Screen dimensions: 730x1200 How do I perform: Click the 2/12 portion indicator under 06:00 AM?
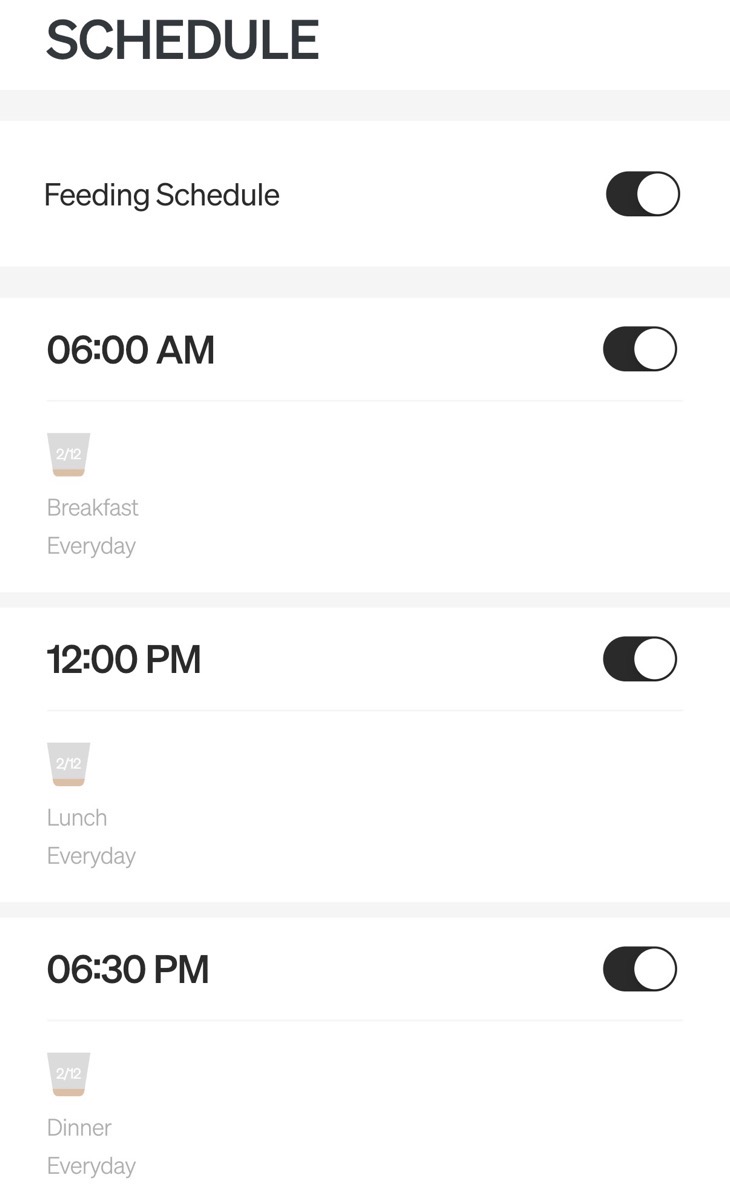coord(66,455)
